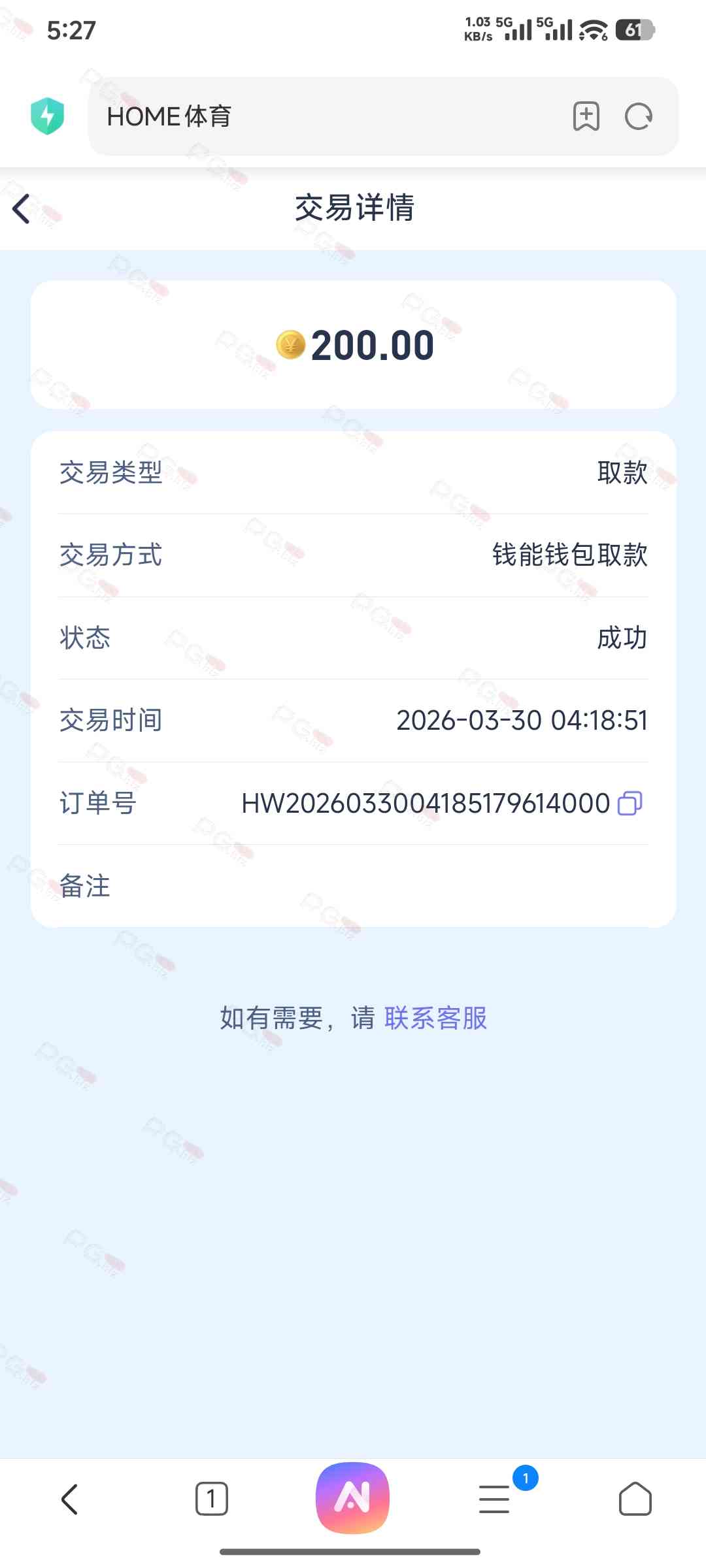Launch the AI assistant button
This screenshot has height=1568, width=706.
(352, 1497)
